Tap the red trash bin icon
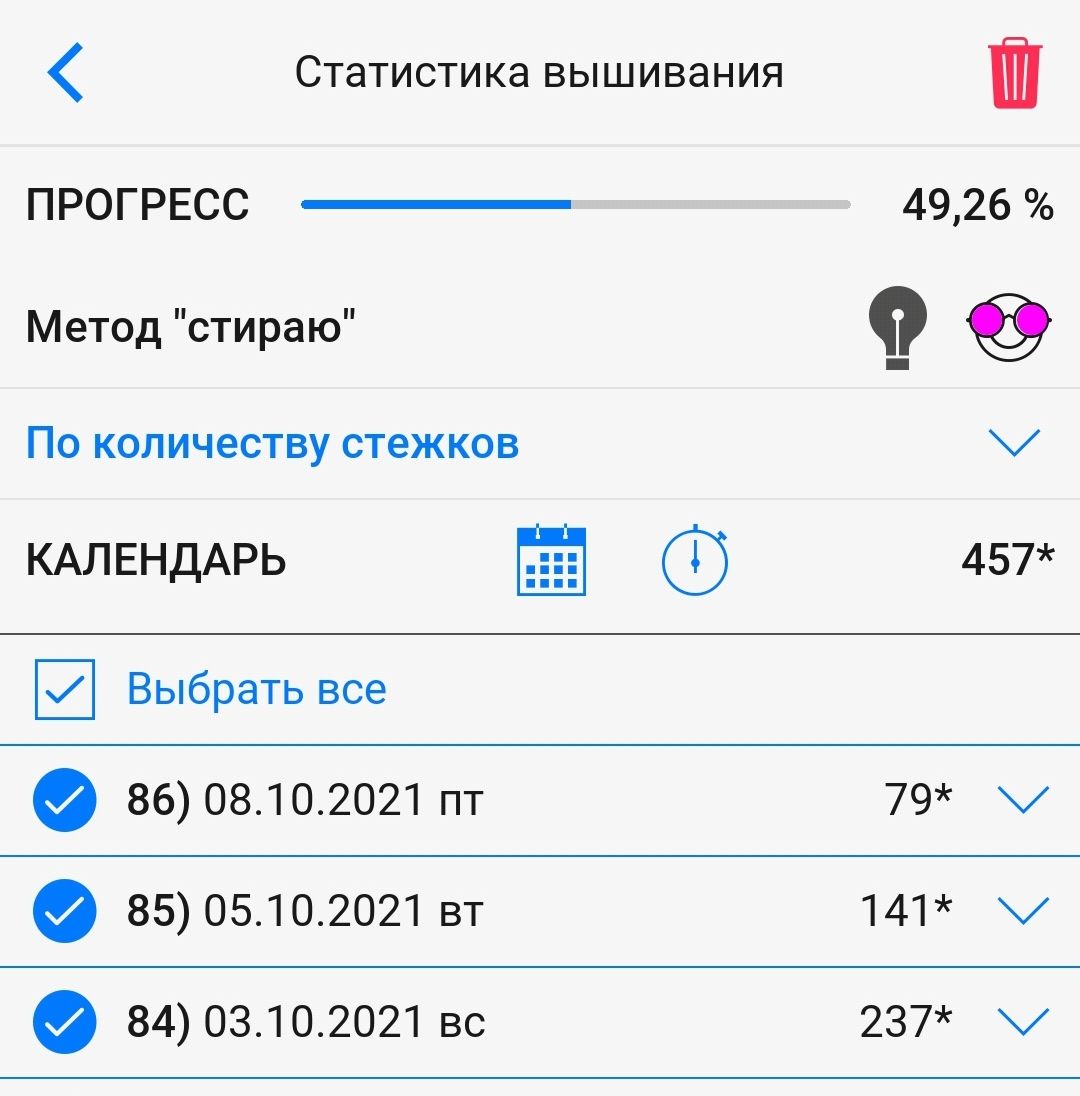Screen dimensions: 1080x1096 1015,73
